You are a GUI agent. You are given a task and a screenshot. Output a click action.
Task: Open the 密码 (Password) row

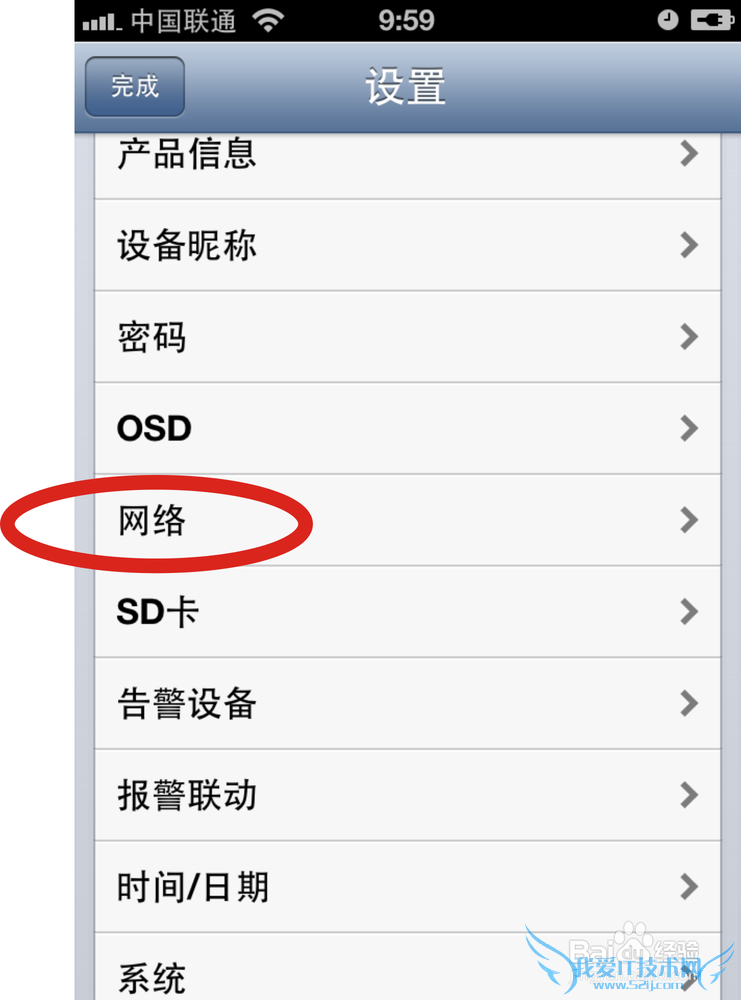pyautogui.click(x=407, y=337)
